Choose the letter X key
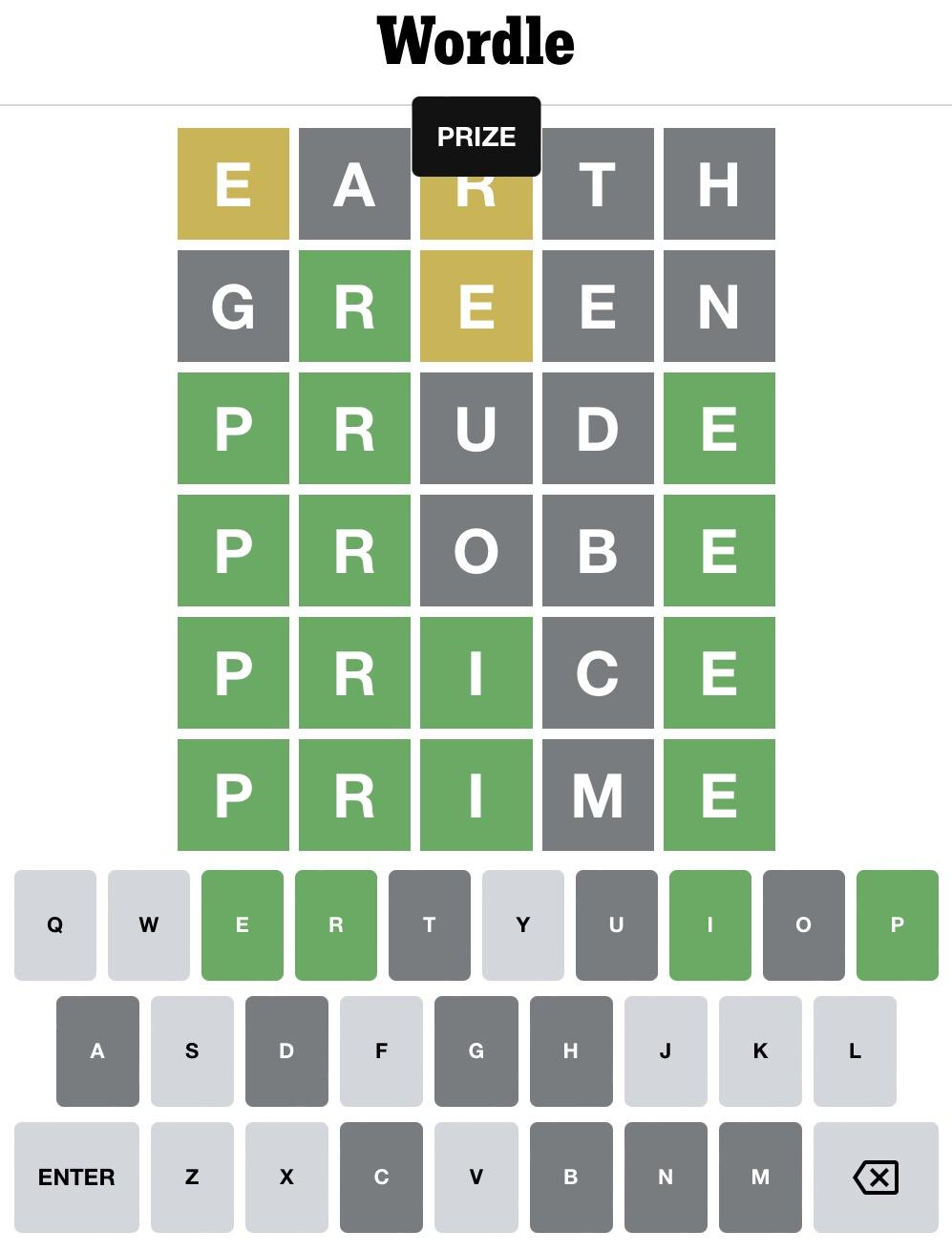The width and height of the screenshot is (952, 1252). (286, 1177)
